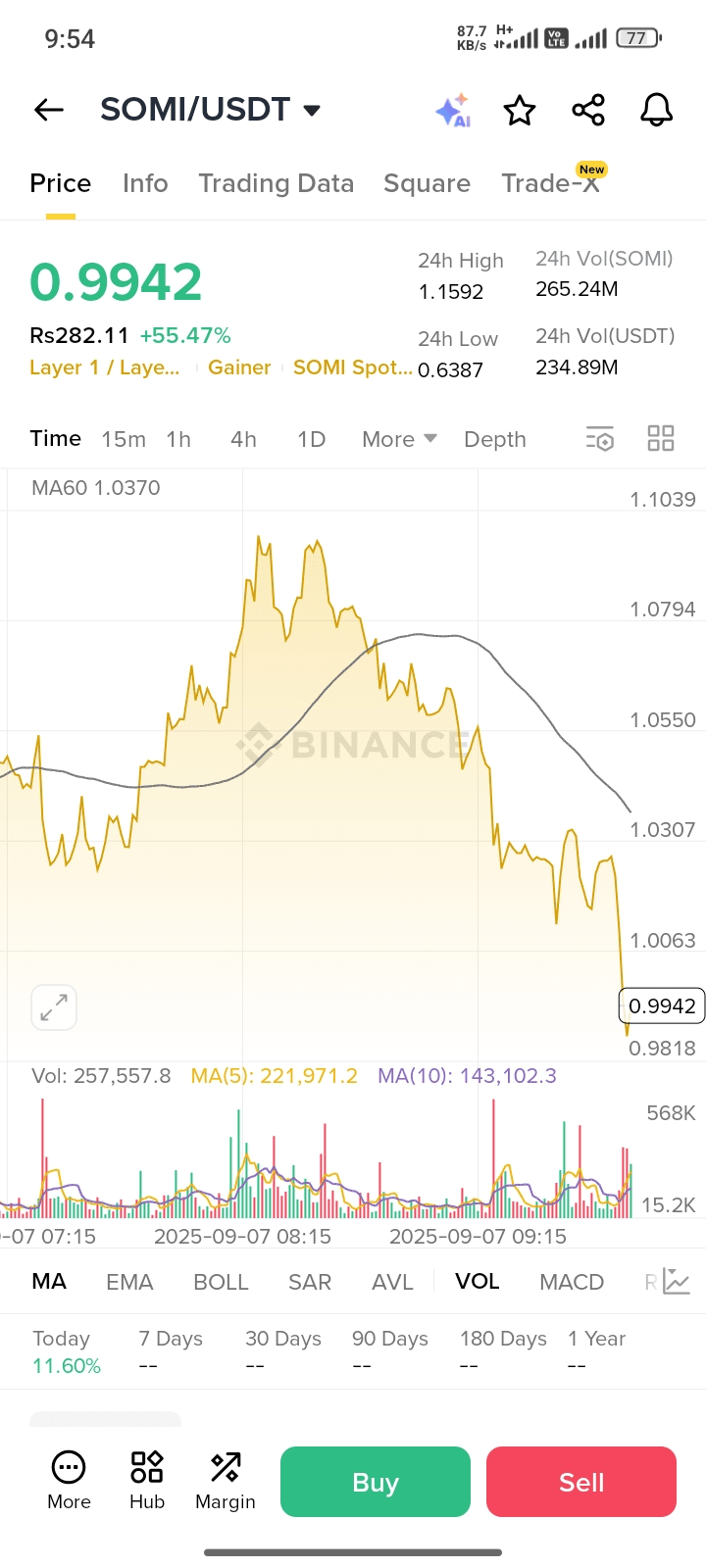This screenshot has width=706, height=1568.
Task: Switch to the Info tab
Action: (145, 183)
